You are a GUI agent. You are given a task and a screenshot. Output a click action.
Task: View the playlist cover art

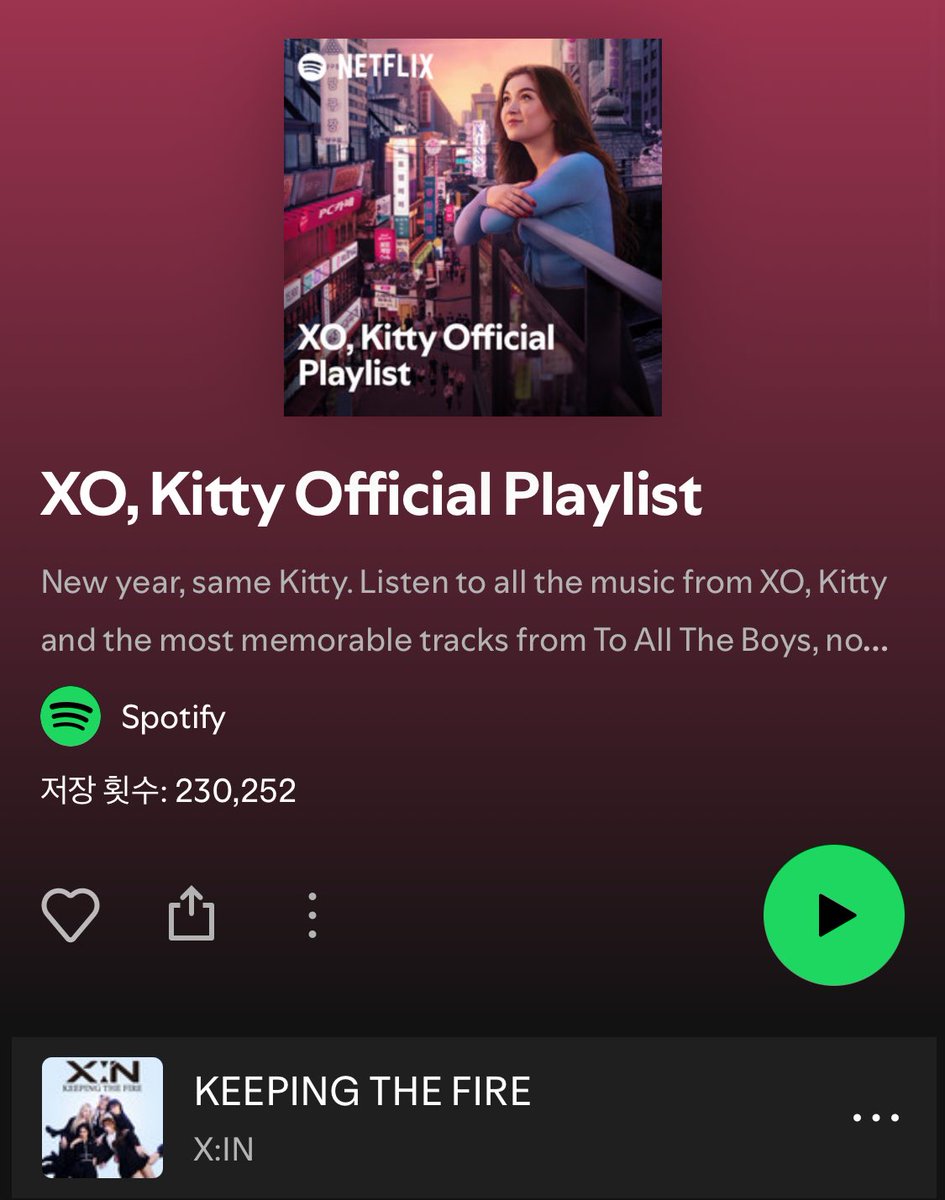472,227
